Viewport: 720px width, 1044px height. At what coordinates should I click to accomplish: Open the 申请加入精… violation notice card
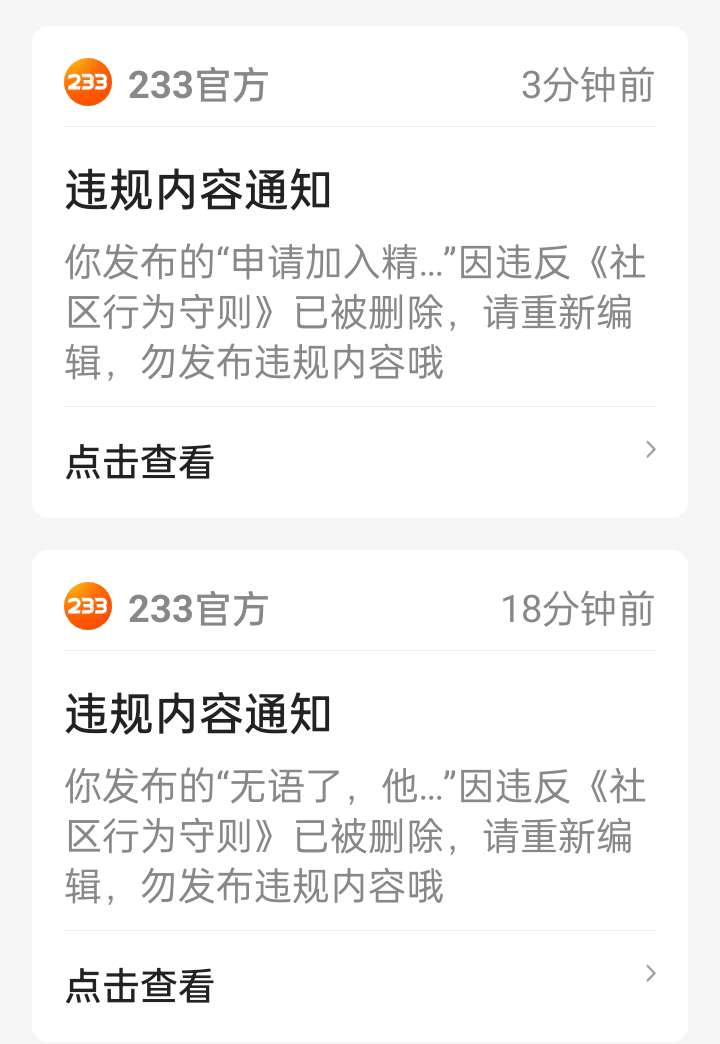(x=360, y=272)
